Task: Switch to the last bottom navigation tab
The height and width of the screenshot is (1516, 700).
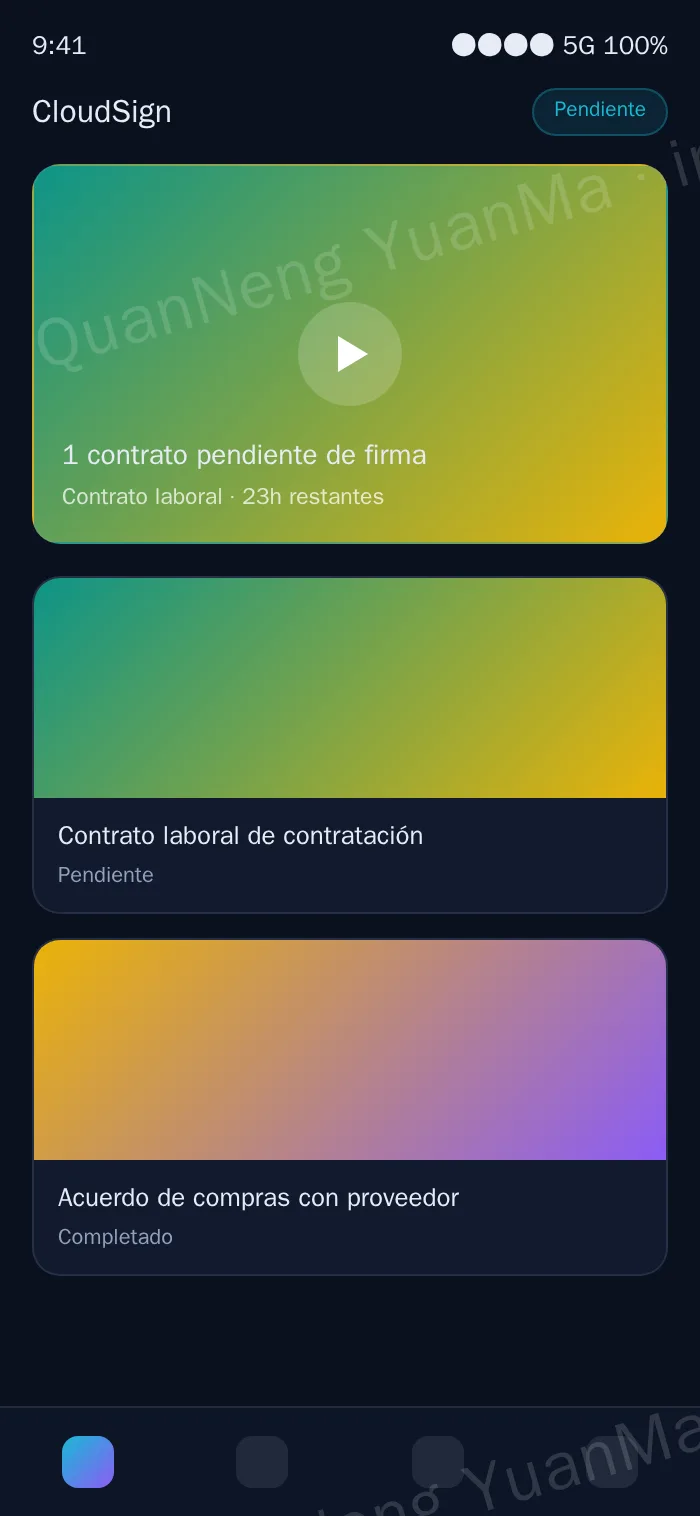Action: coord(612,1462)
